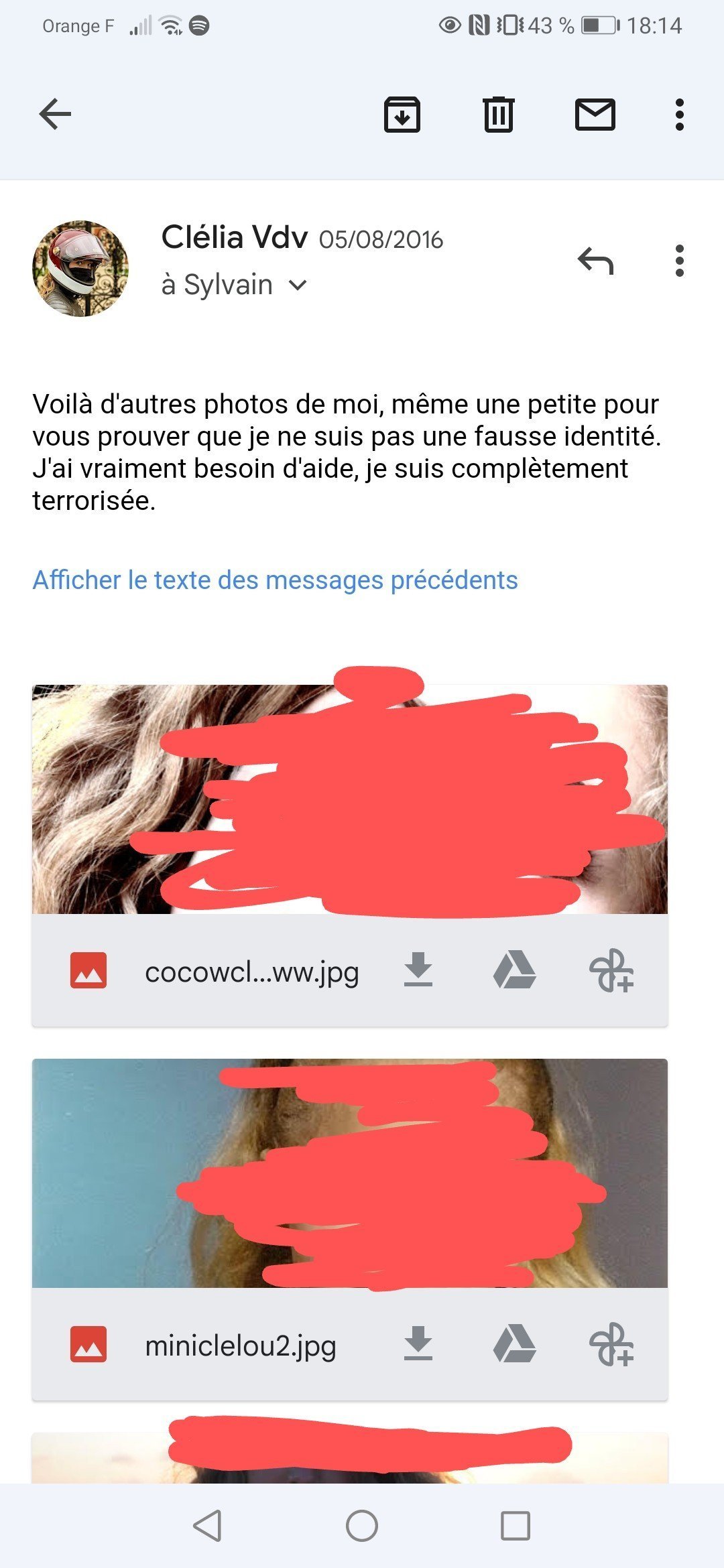Image resolution: width=724 pixels, height=1568 pixels.
Task: Archive this email conversation
Action: [x=402, y=114]
